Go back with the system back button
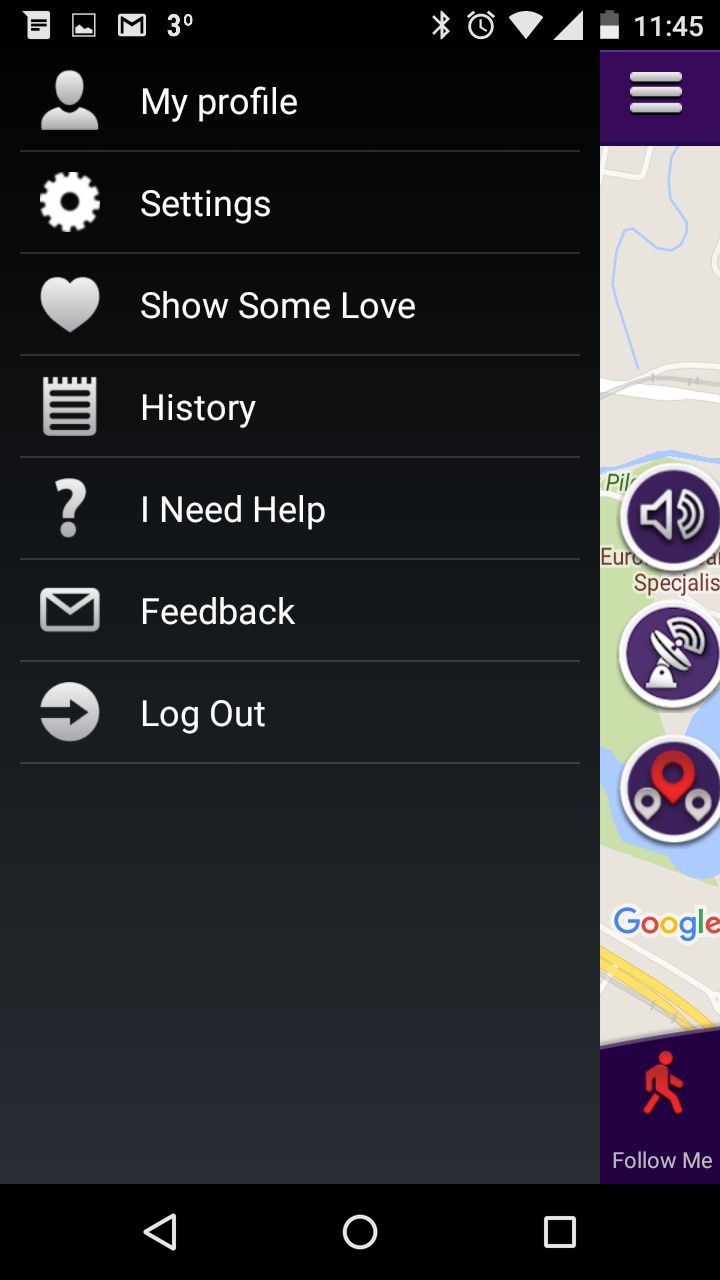This screenshot has height=1280, width=720. [x=160, y=1232]
